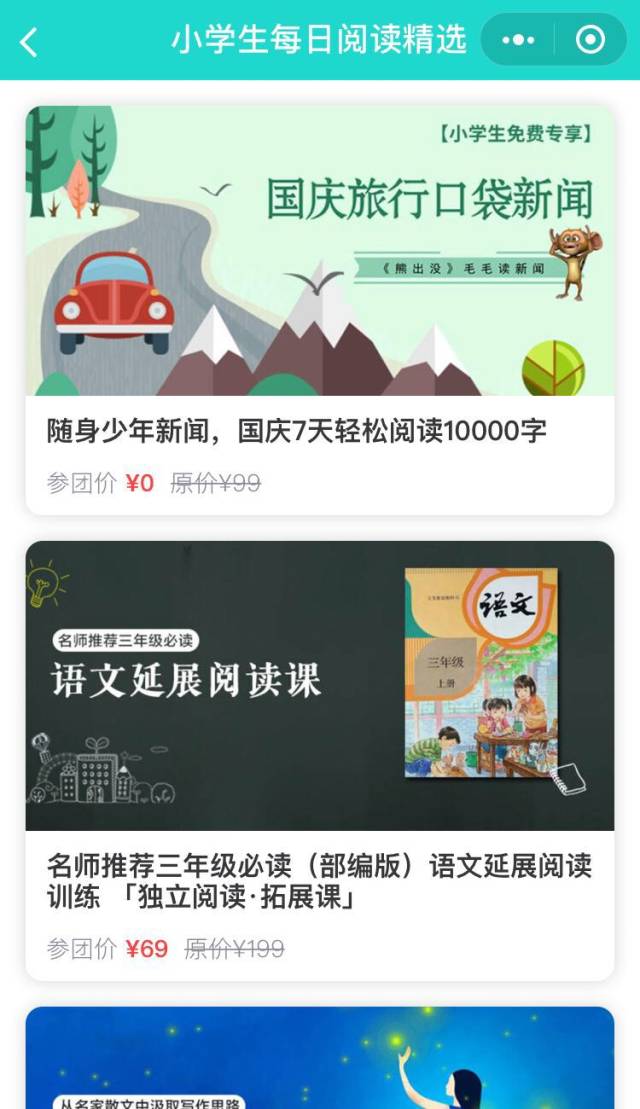Open the 语文延展阅读课 course card
The image size is (640, 1109).
click(320, 760)
